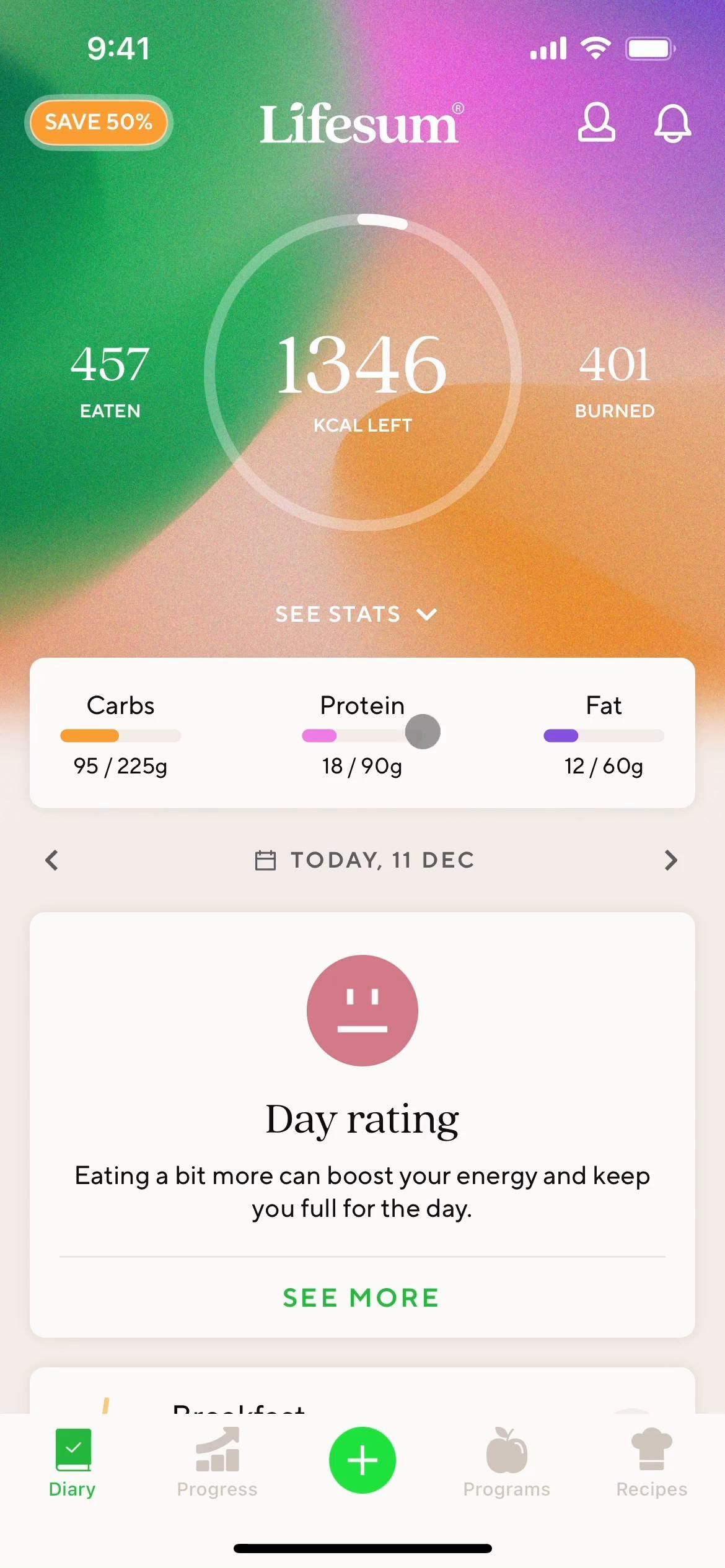This screenshot has height=1568, width=725.
Task: Expand the SEE STATS section
Action: [x=356, y=614]
